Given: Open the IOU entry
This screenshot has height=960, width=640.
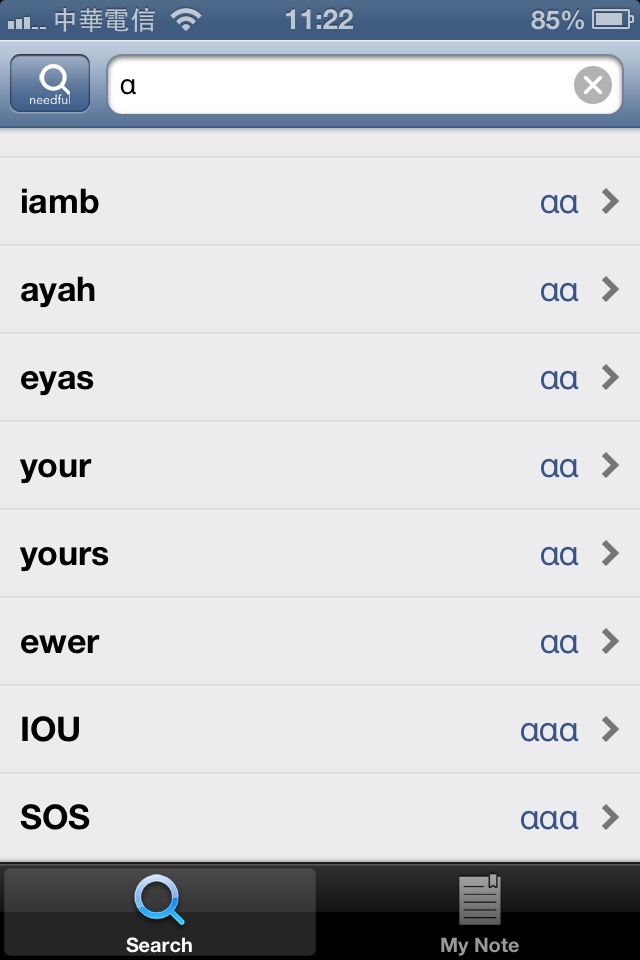Looking at the screenshot, I should point(320,730).
